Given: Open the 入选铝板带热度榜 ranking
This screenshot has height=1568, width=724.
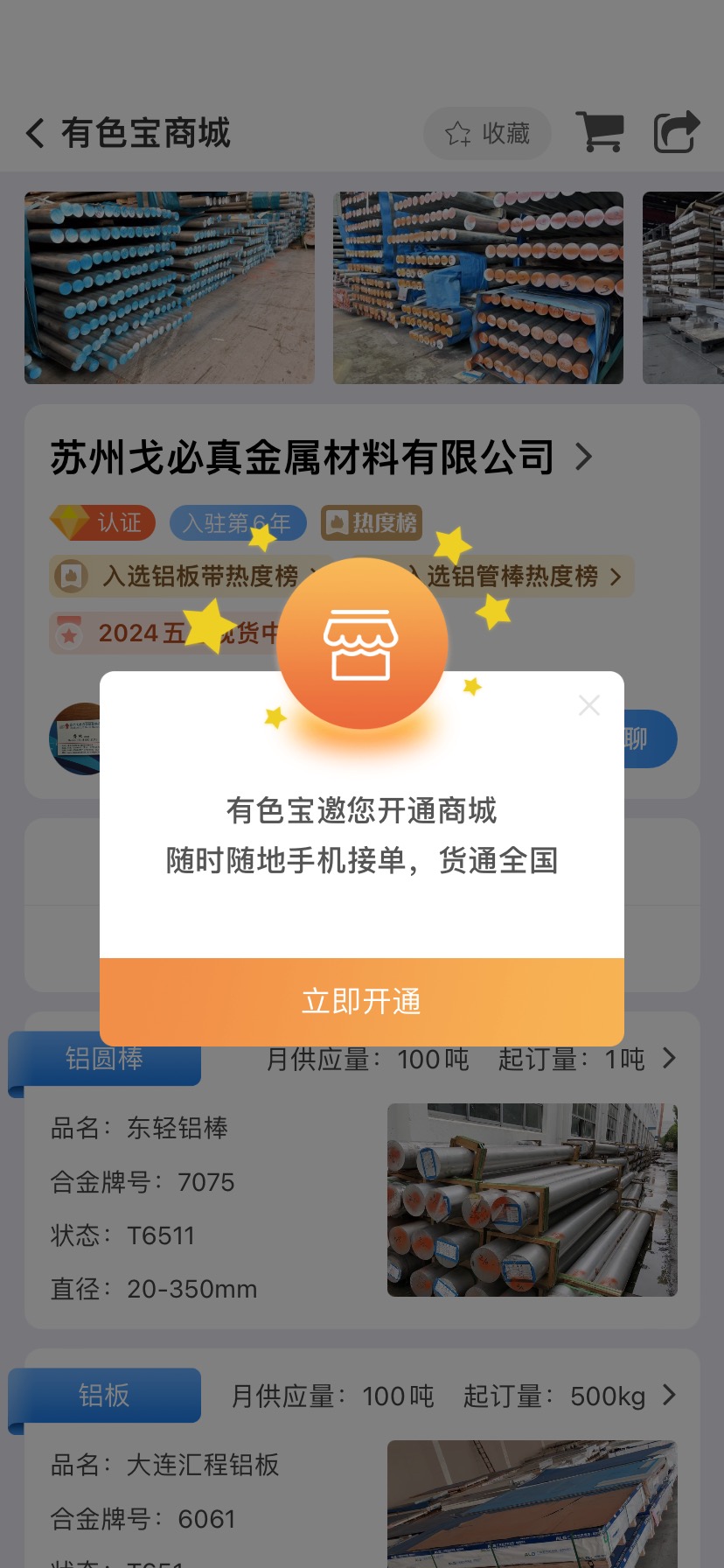Looking at the screenshot, I should click(x=188, y=577).
